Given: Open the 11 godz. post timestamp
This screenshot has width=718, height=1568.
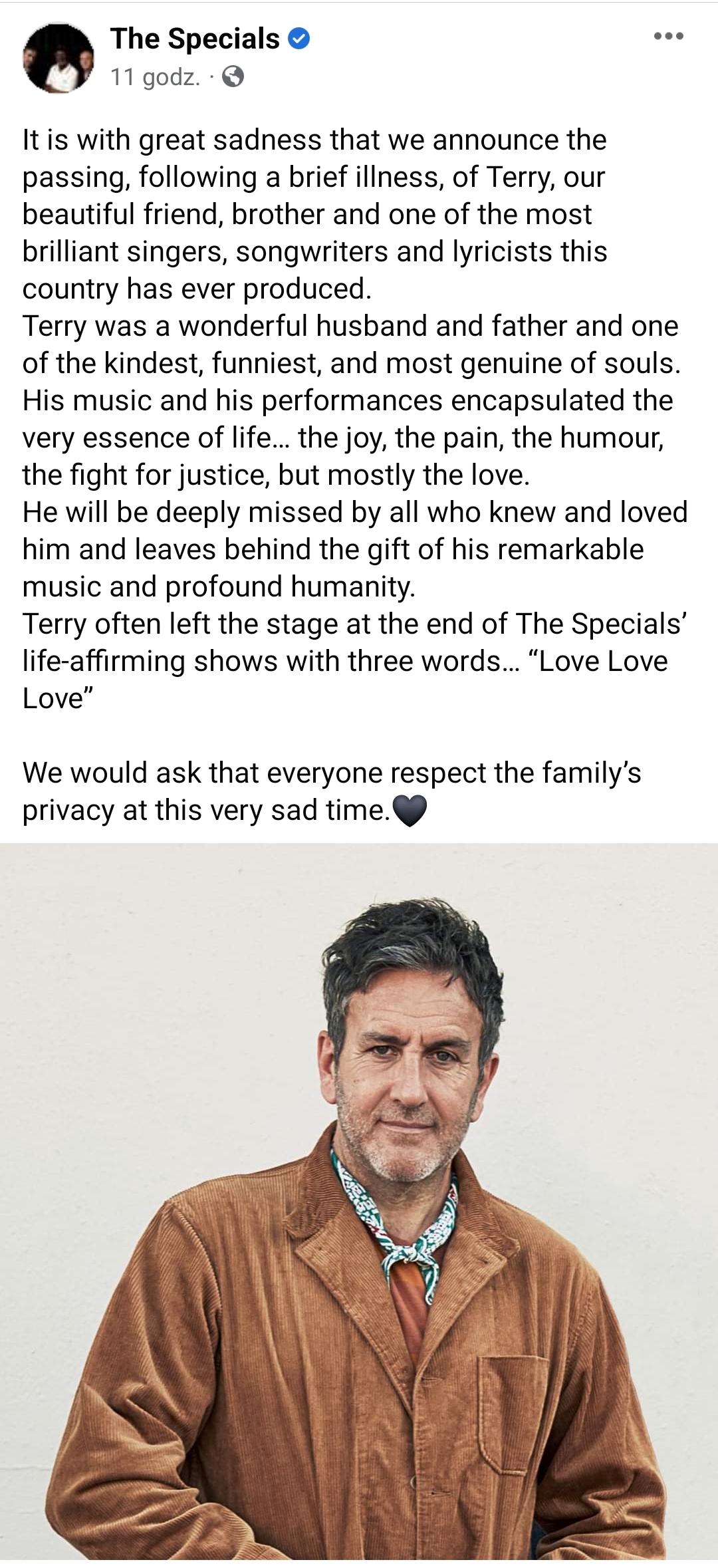Looking at the screenshot, I should pos(154,78).
